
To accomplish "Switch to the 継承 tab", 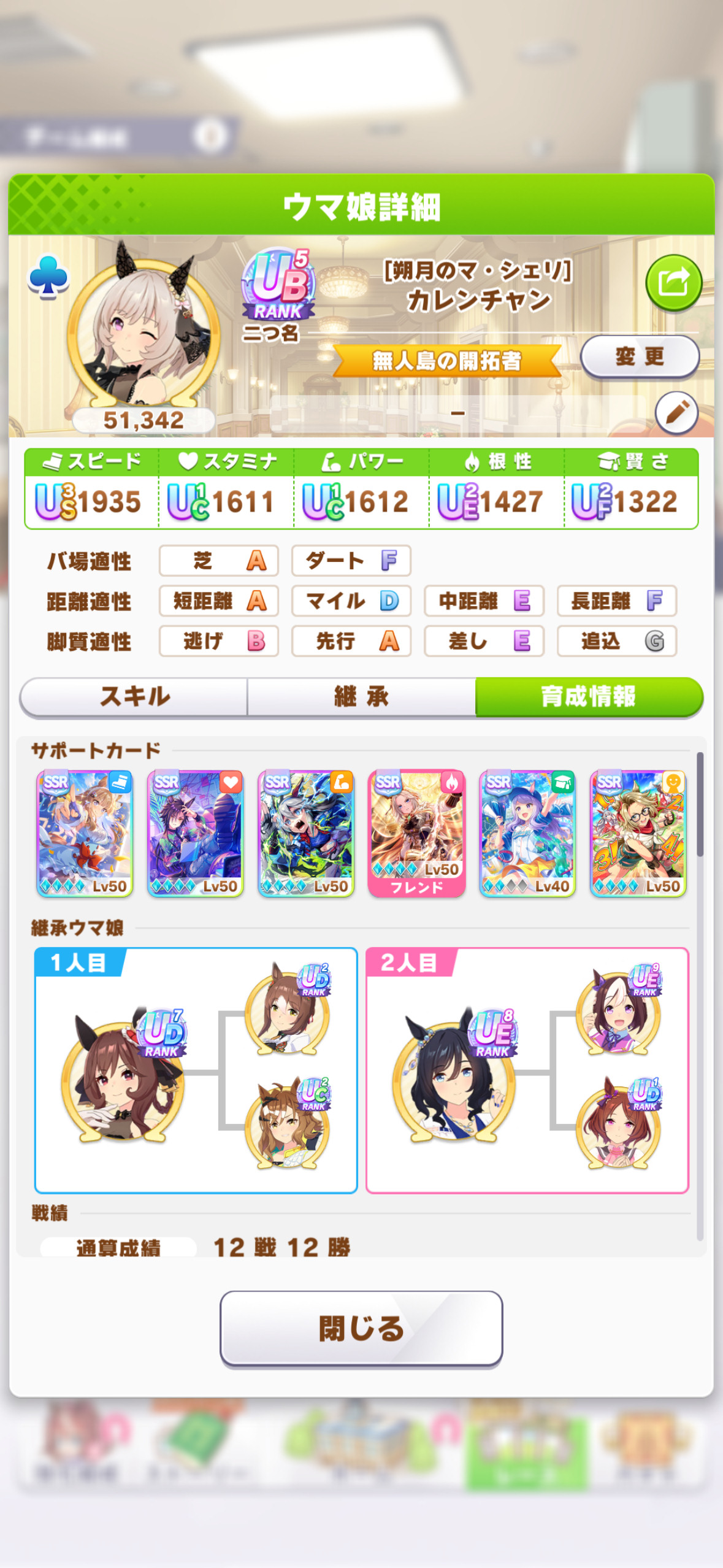I will pos(361,696).
